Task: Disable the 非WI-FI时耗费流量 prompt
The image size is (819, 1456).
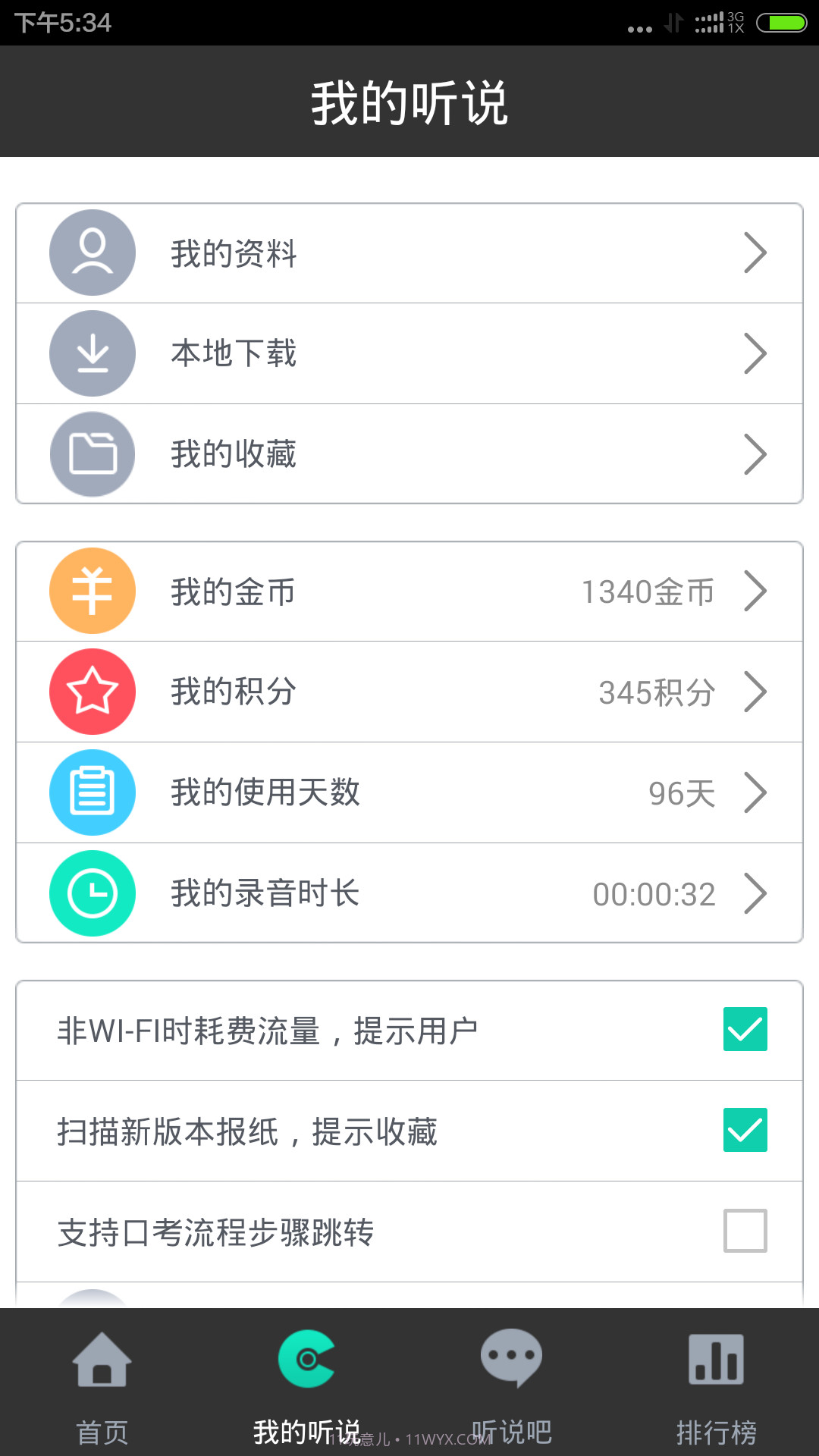Action: point(745,1029)
